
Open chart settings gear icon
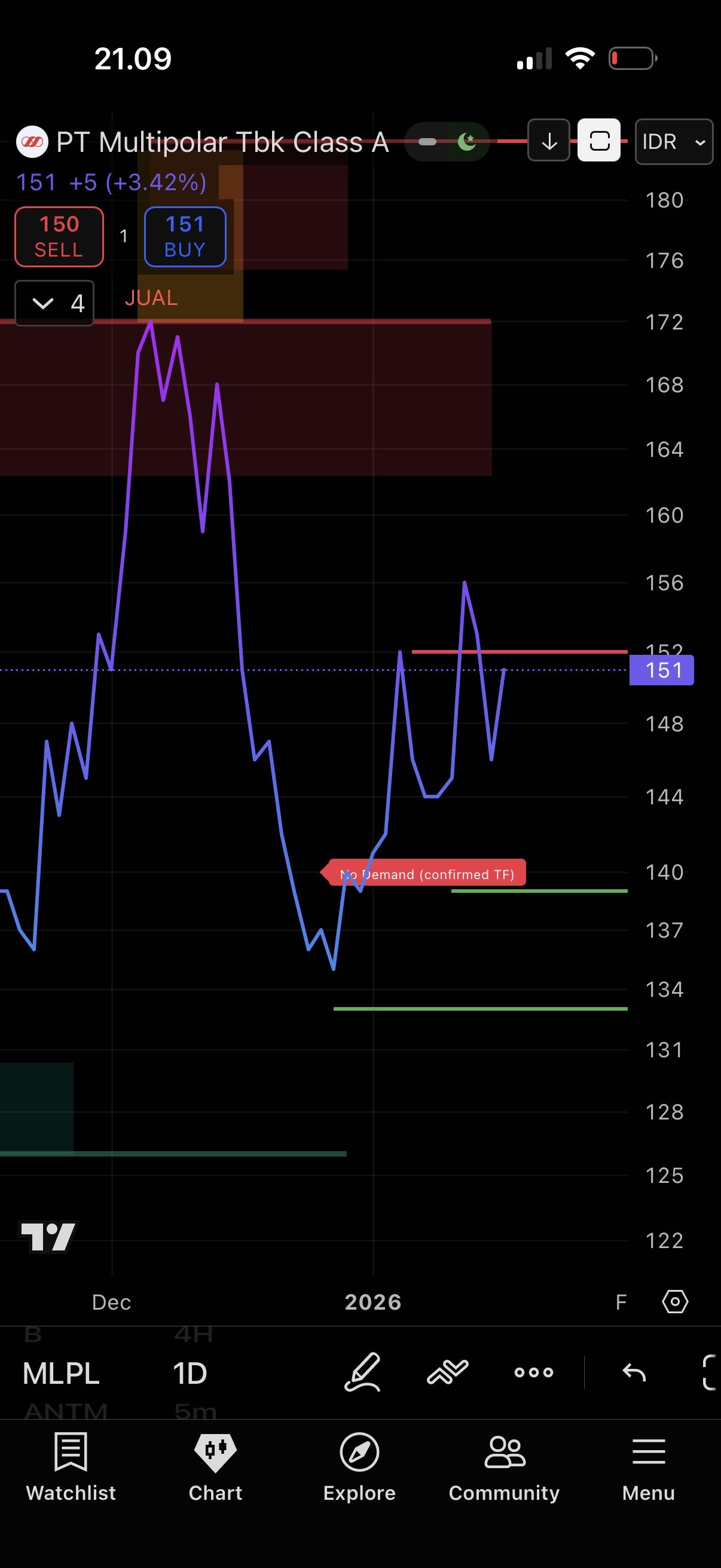coord(675,1301)
